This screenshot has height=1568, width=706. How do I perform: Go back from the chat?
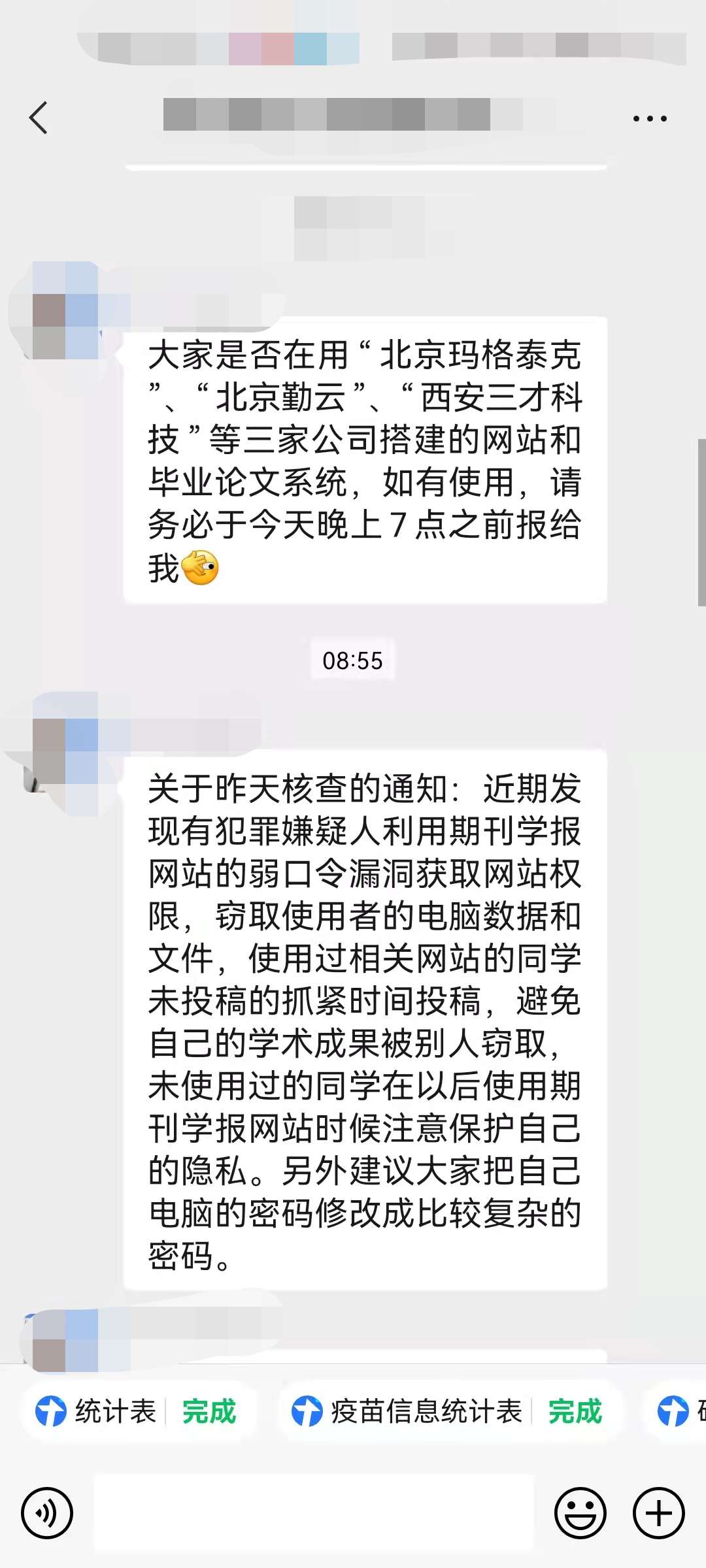(x=39, y=118)
